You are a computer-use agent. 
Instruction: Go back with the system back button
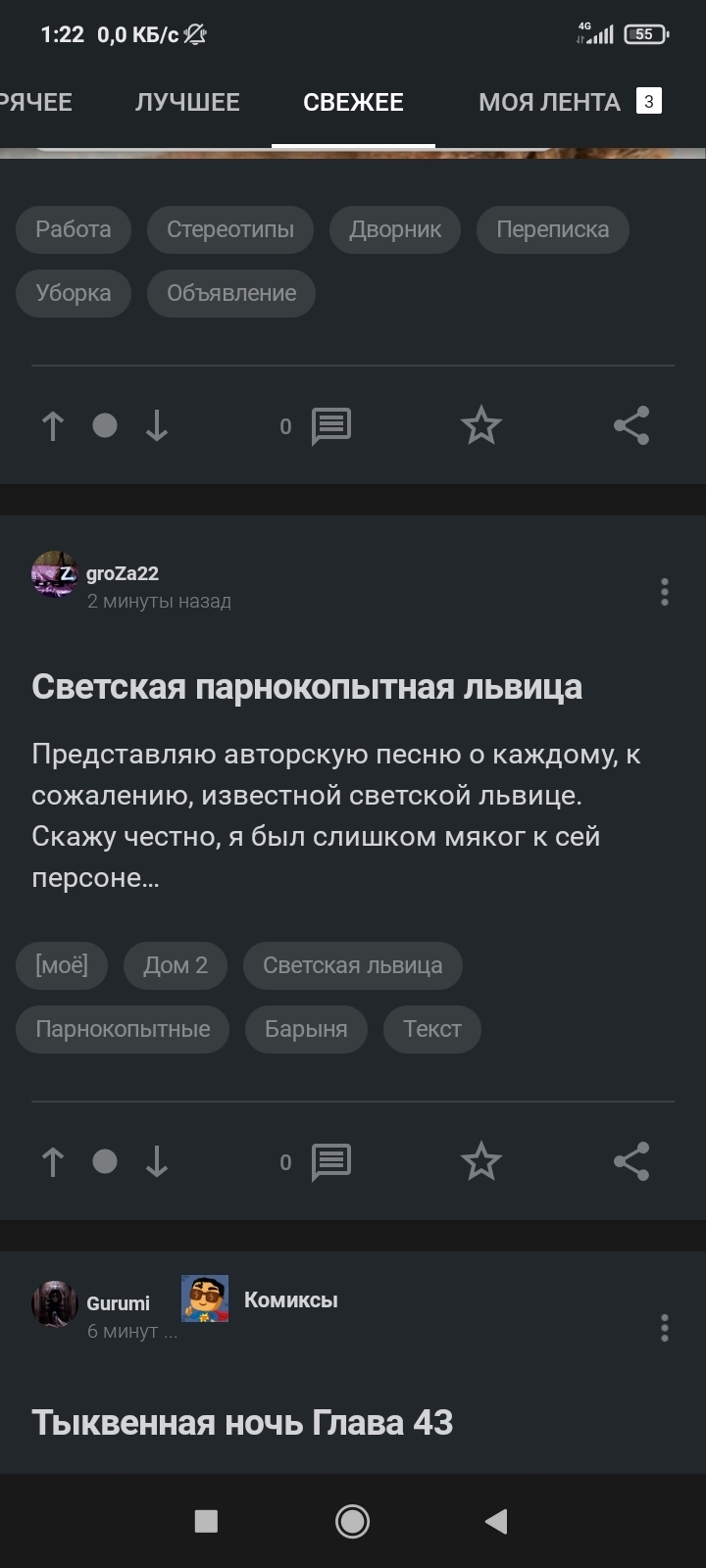pos(496,1521)
